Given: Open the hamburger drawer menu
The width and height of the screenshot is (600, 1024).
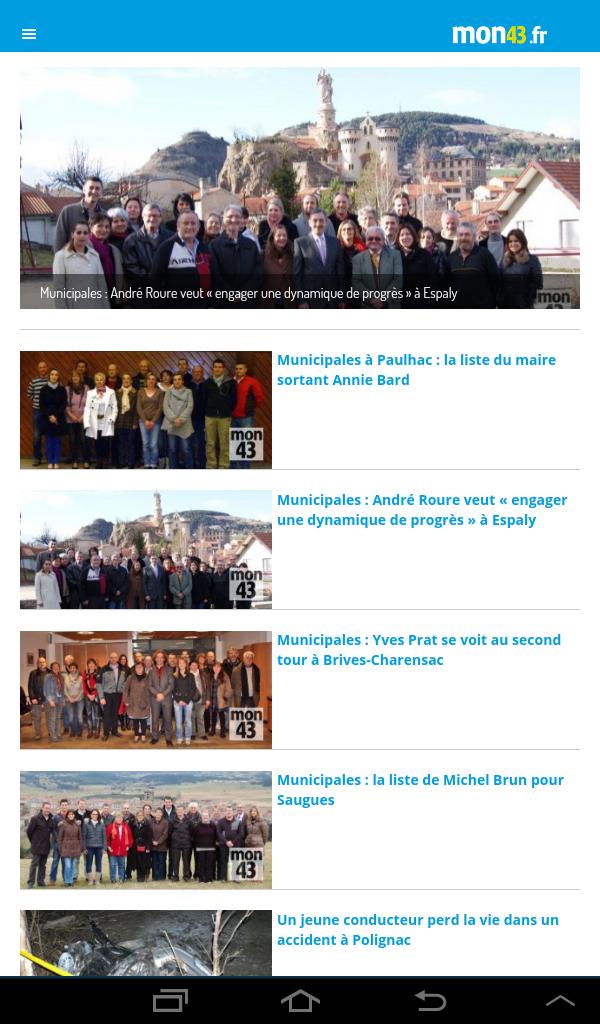Looking at the screenshot, I should [29, 34].
